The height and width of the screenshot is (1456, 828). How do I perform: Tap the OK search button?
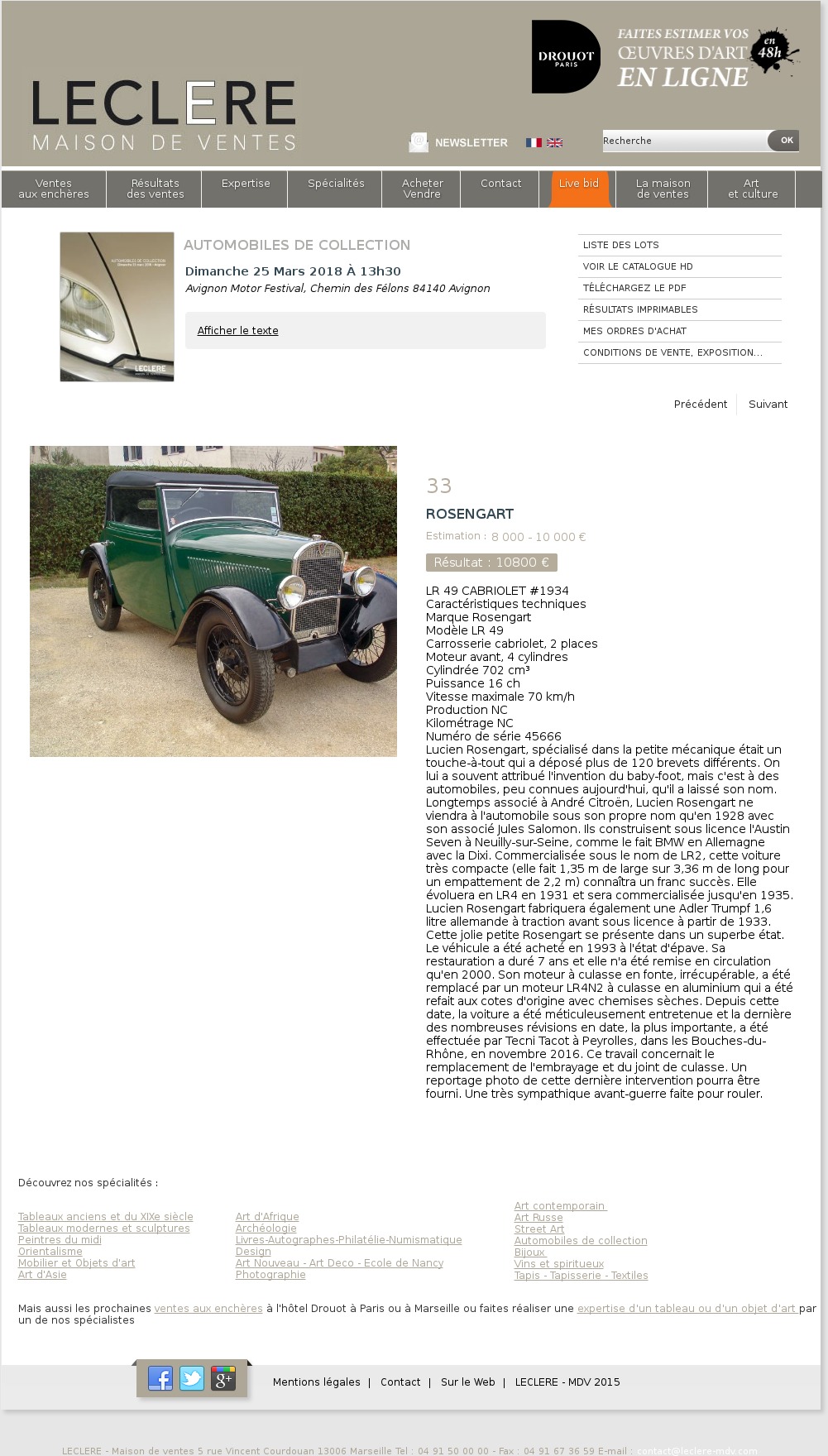(785, 141)
